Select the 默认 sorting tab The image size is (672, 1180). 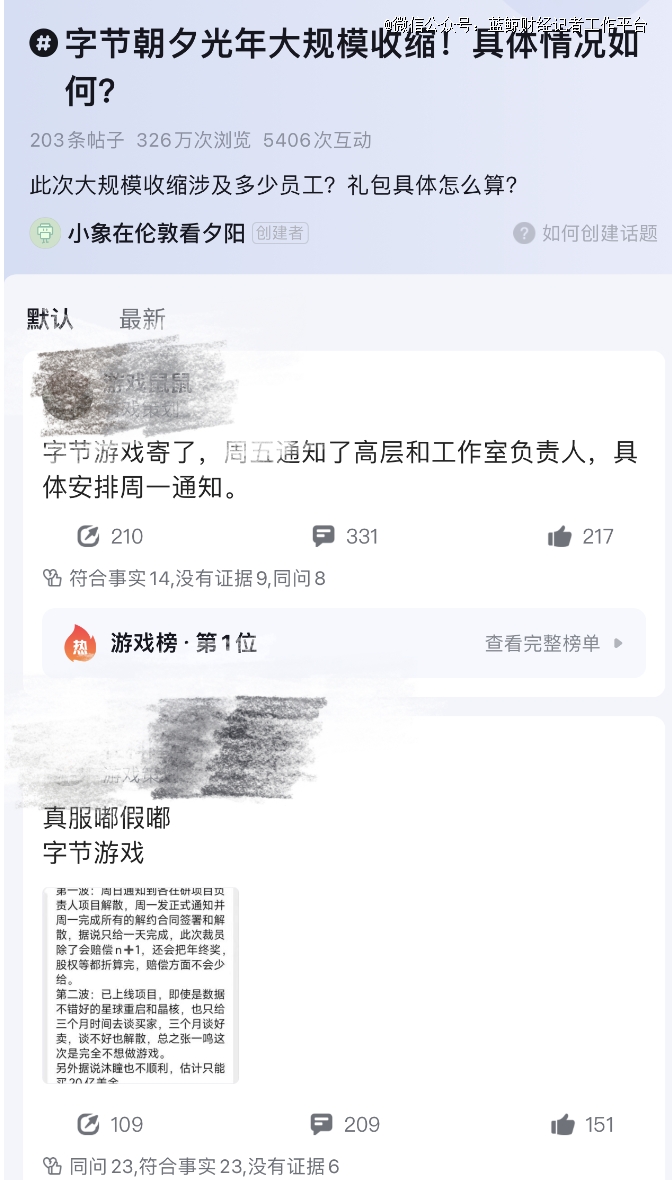point(50,319)
